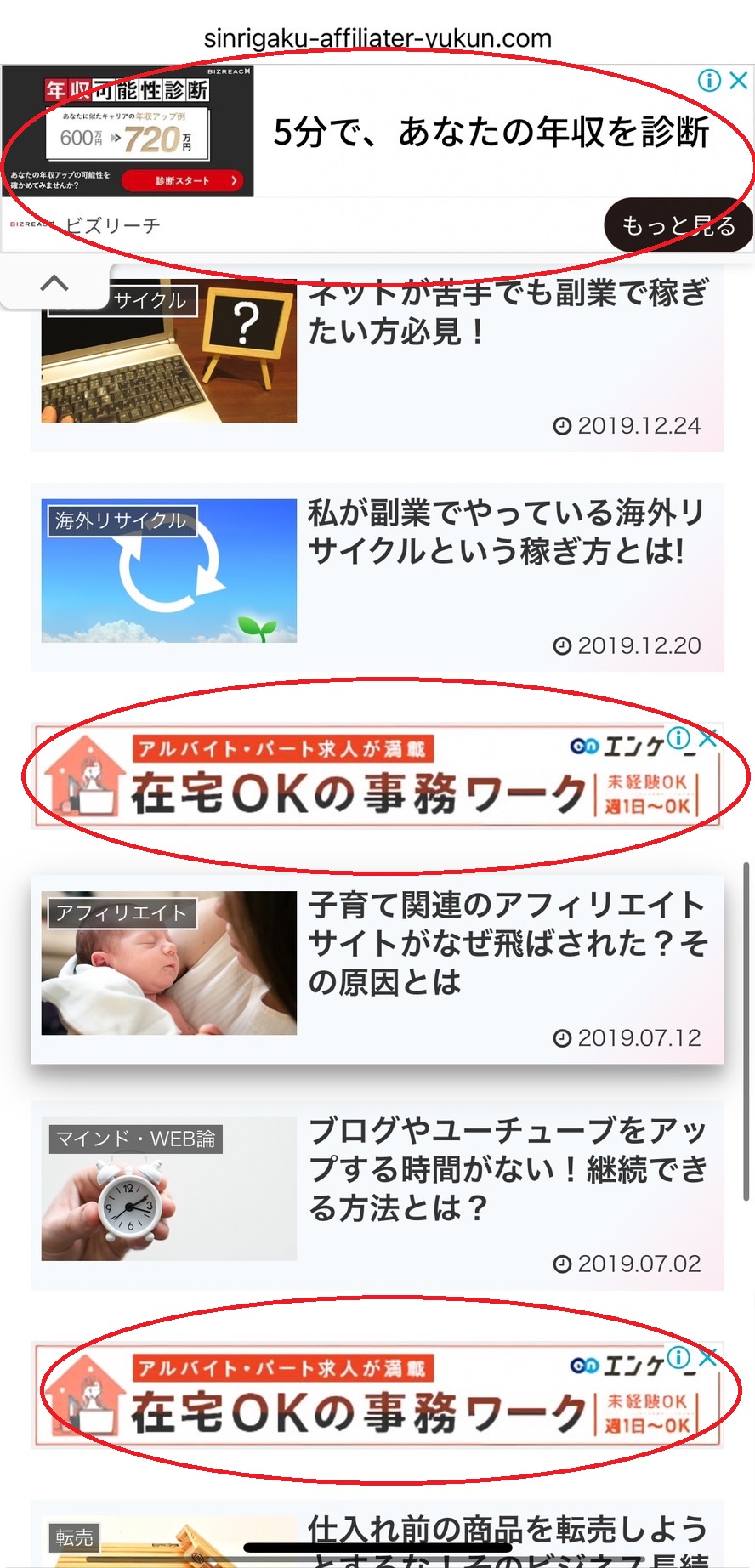The width and height of the screenshot is (755, 1568).
Task: Collapse the top ad with the chevron
Action: 54,283
